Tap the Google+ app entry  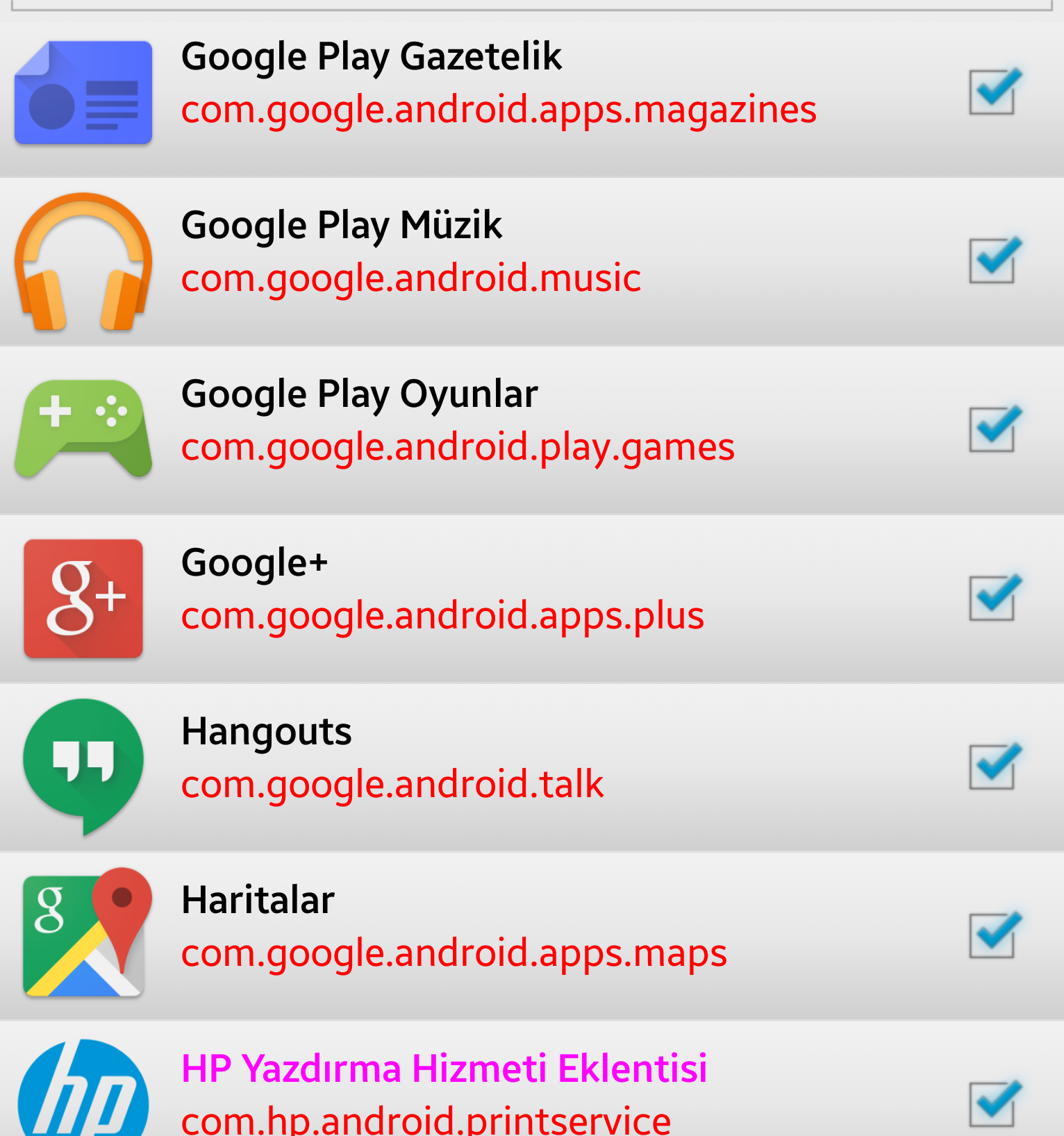[532, 599]
